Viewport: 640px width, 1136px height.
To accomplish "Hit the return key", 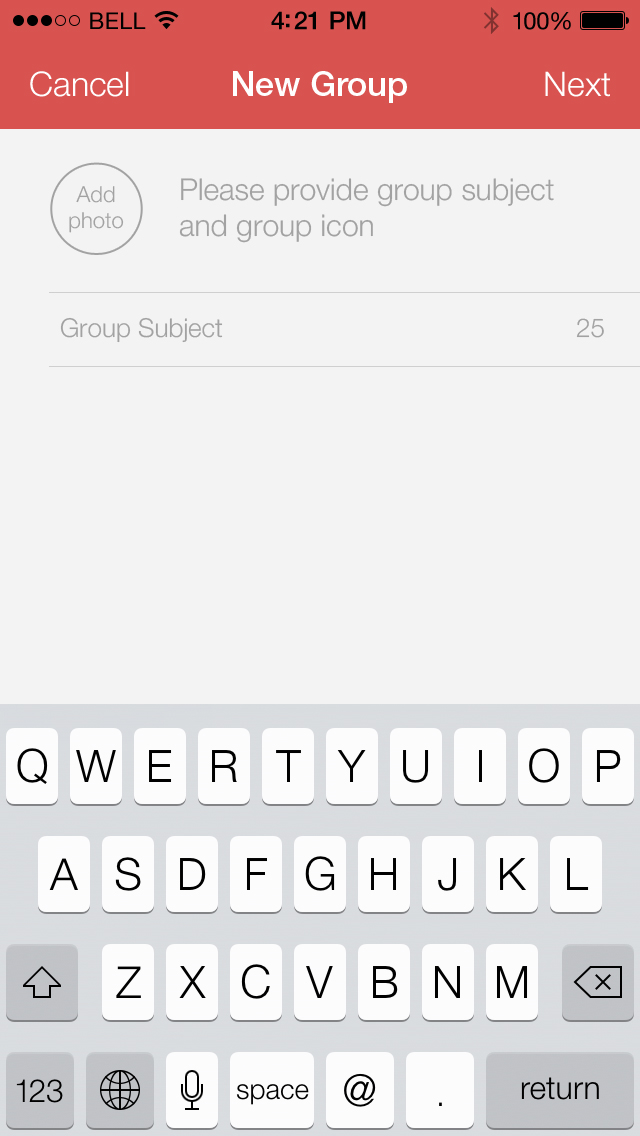I will (560, 1090).
